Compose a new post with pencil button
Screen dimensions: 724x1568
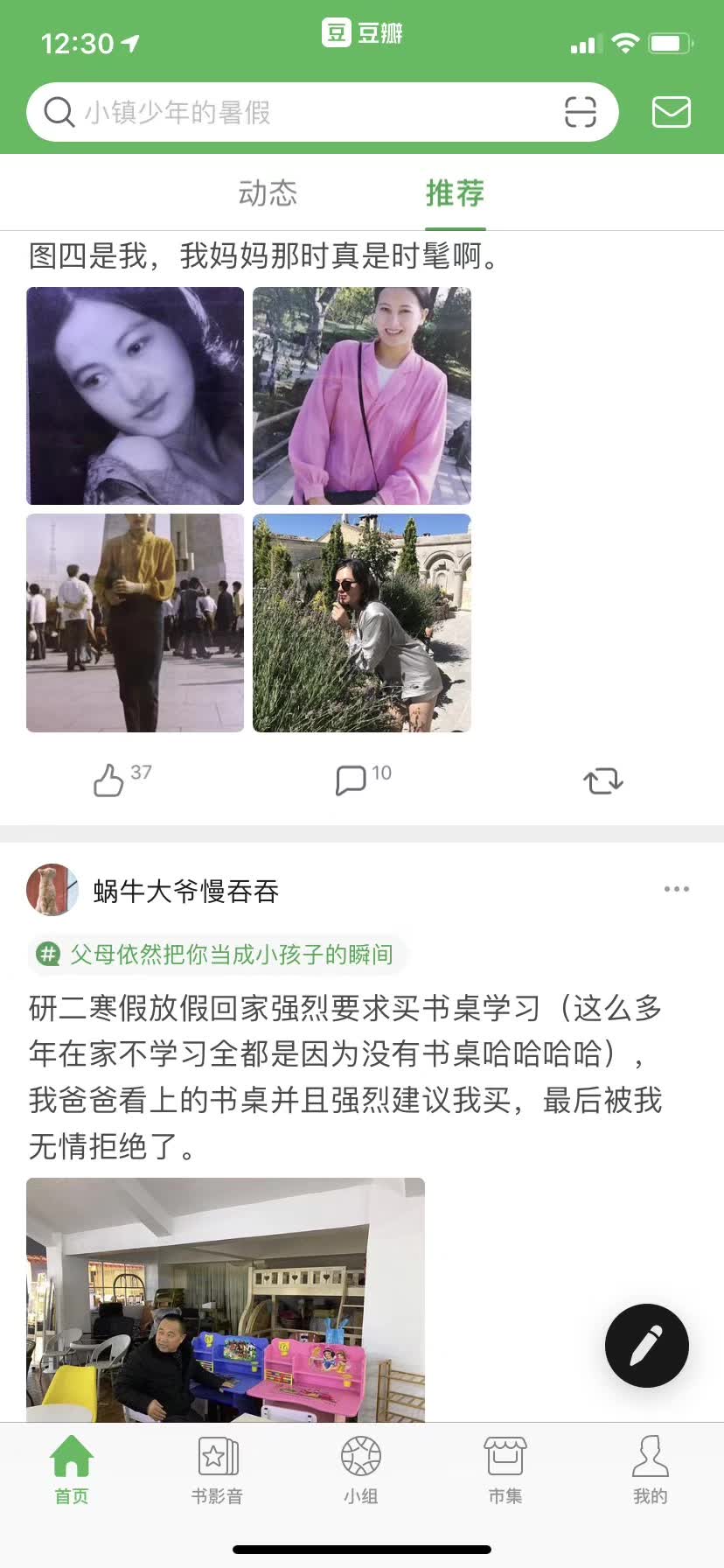[646, 1345]
